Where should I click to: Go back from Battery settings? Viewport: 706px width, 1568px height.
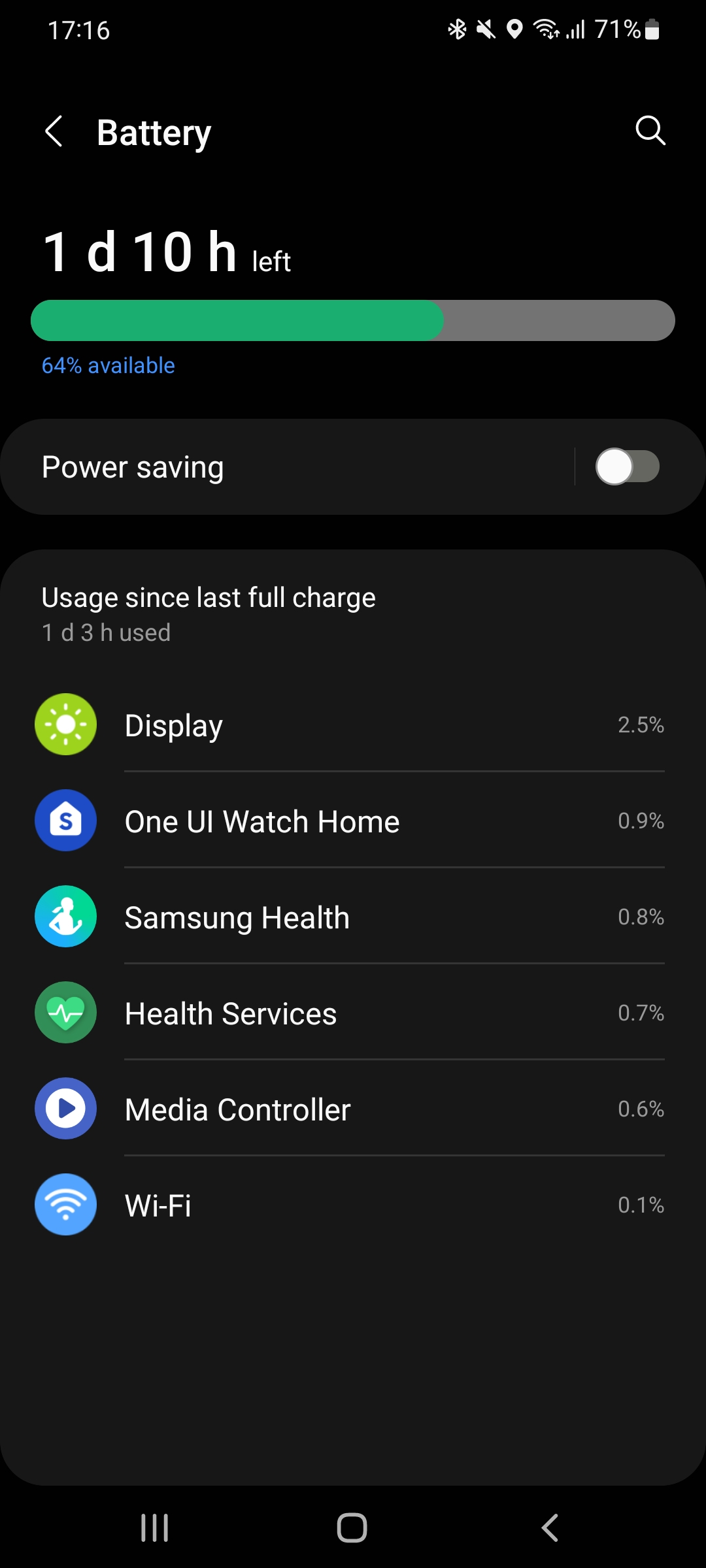[x=54, y=132]
